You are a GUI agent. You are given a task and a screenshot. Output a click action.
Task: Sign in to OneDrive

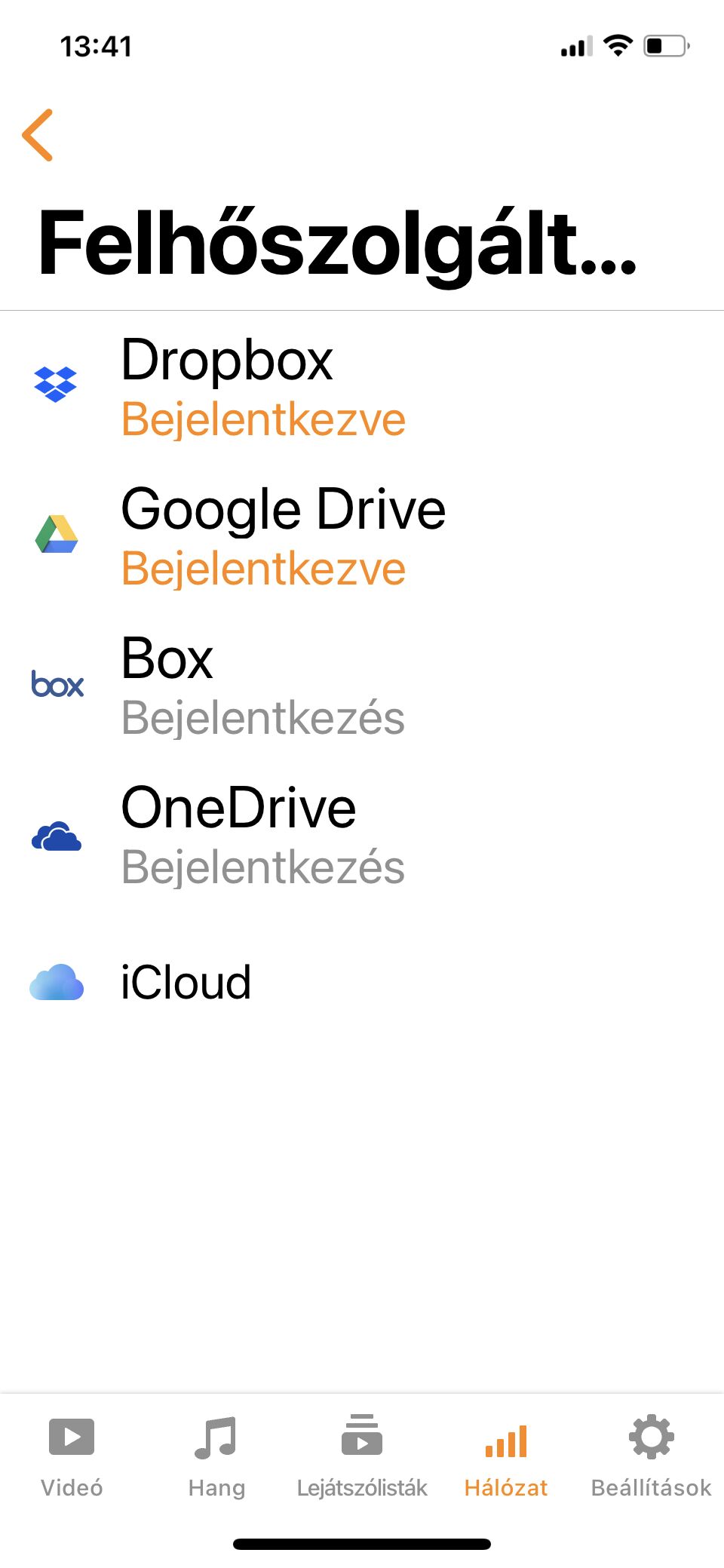pyautogui.click(x=362, y=833)
